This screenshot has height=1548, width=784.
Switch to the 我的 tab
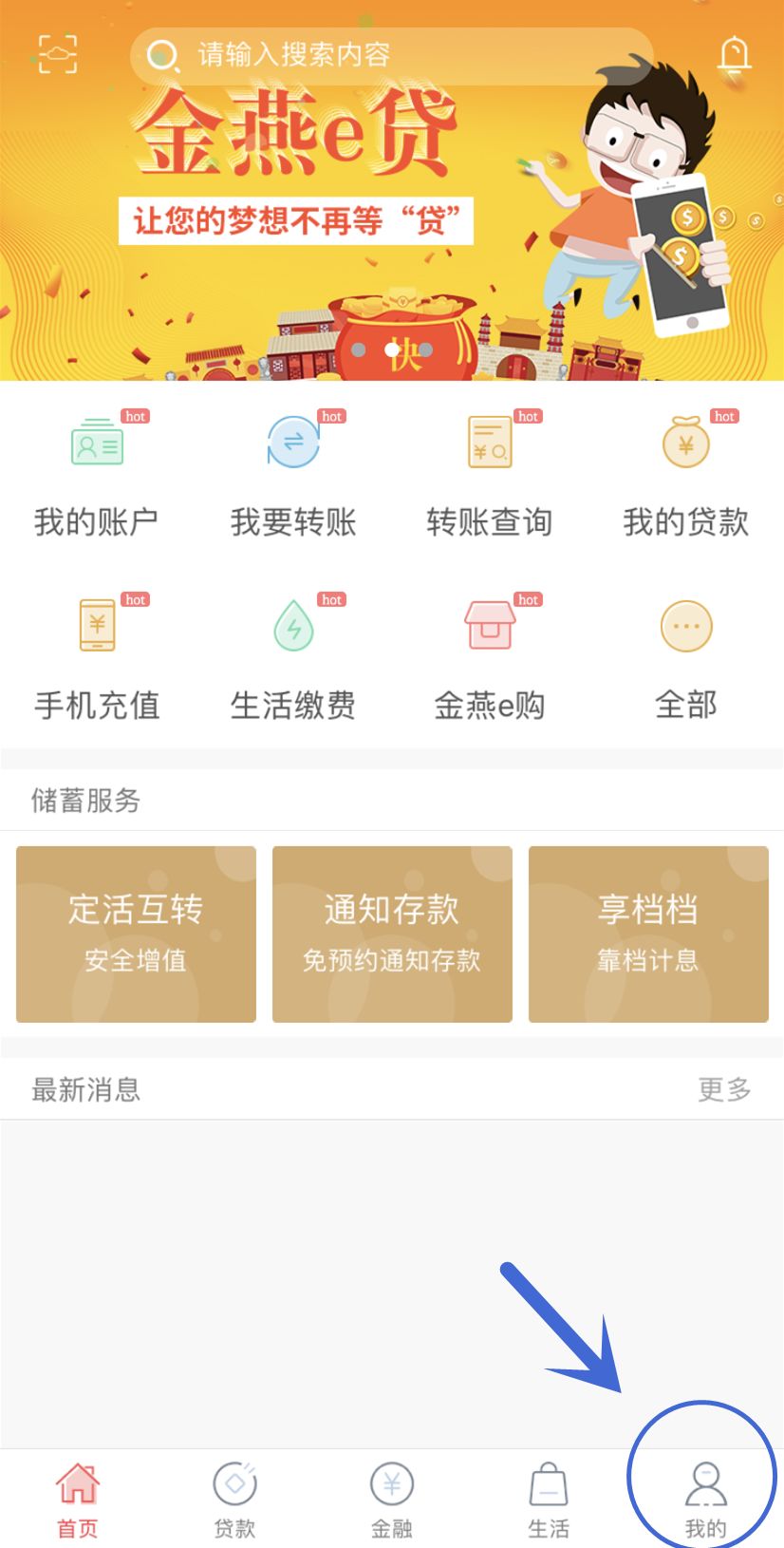(705, 1500)
